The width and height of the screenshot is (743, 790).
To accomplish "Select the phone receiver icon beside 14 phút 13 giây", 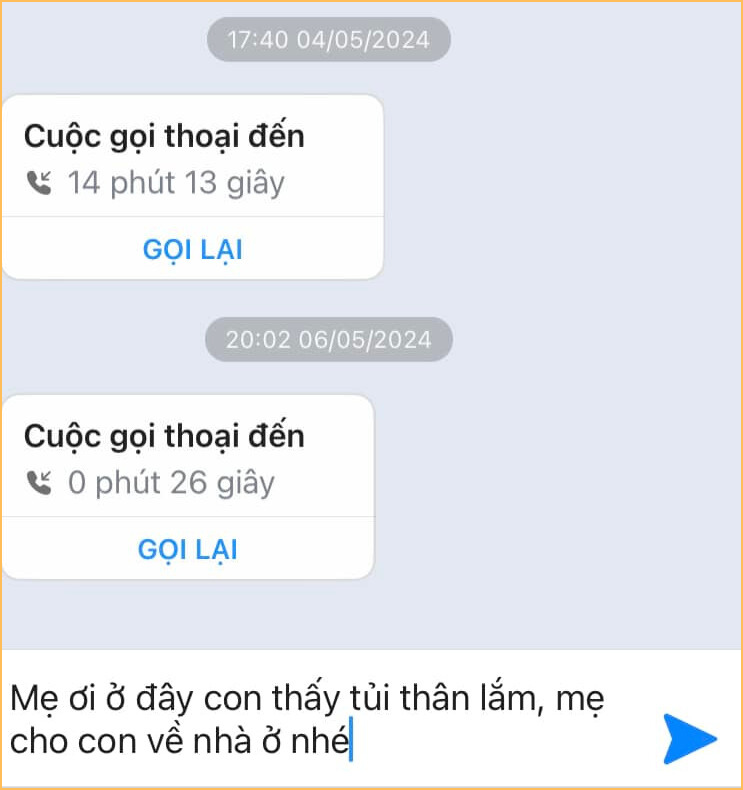I will point(41,182).
